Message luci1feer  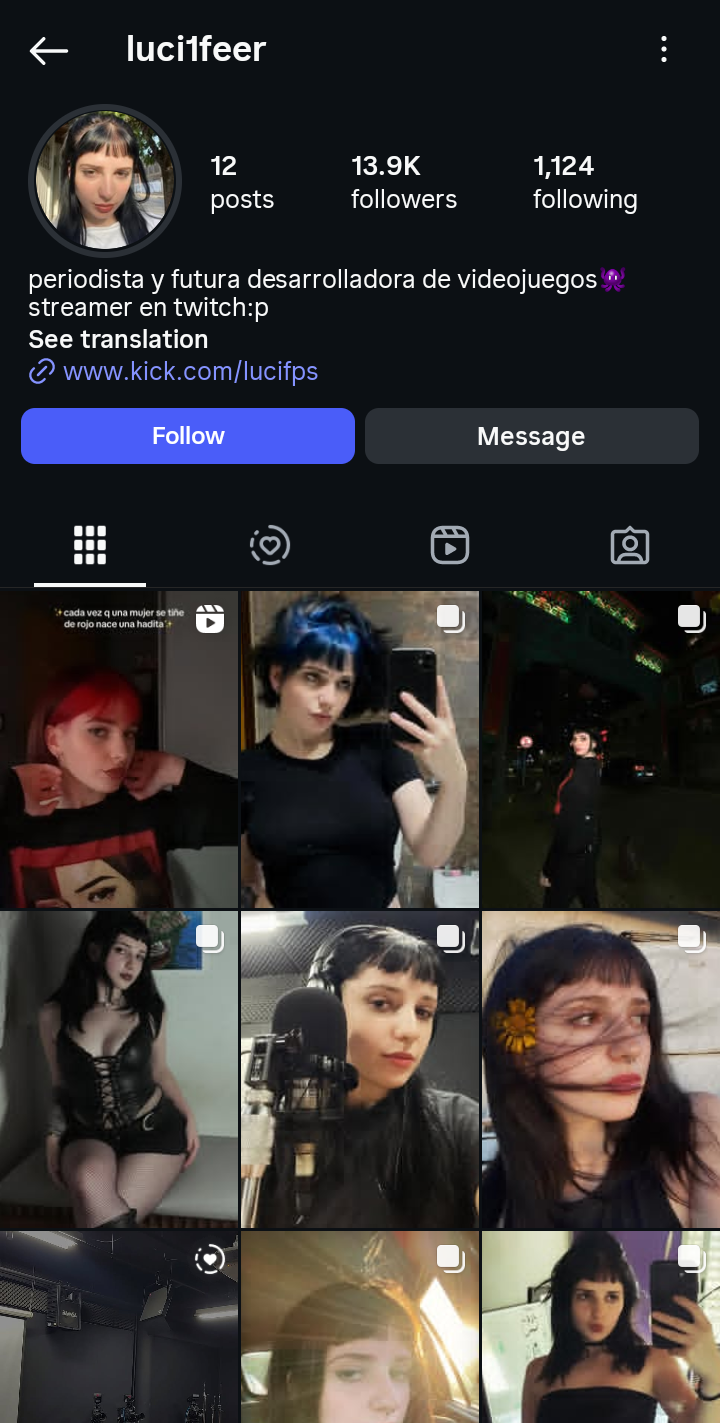pyautogui.click(x=531, y=436)
